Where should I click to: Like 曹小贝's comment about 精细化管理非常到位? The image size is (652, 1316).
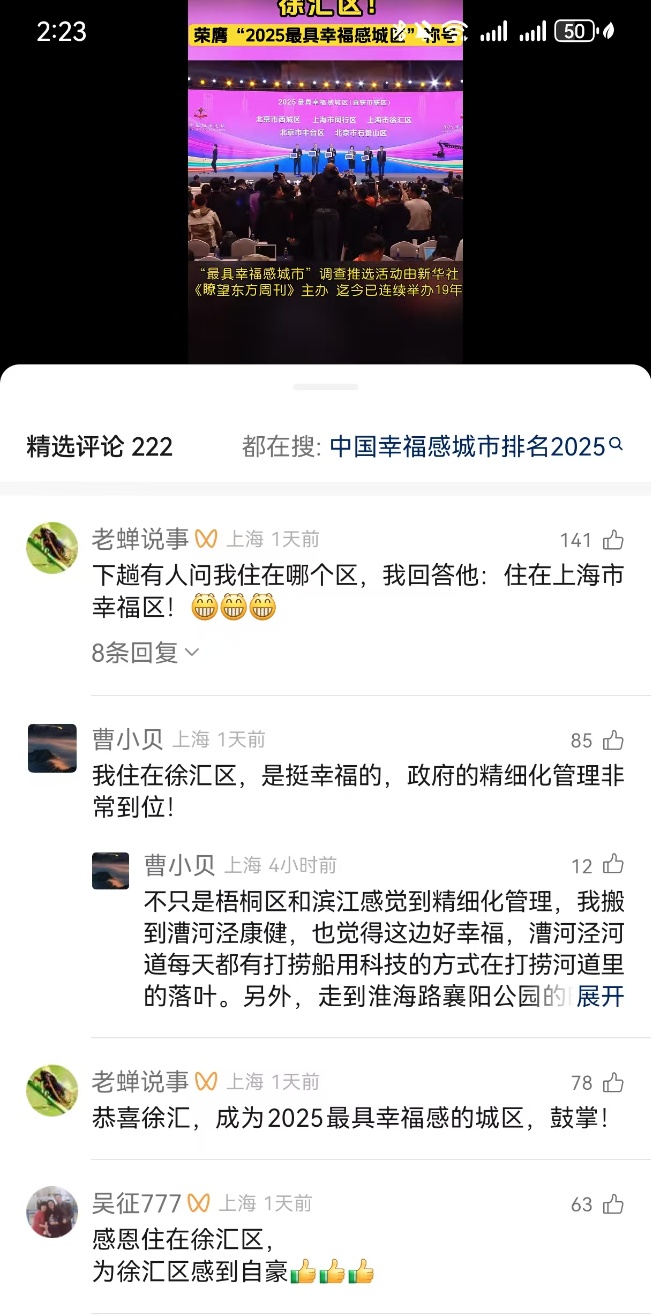pyautogui.click(x=612, y=740)
